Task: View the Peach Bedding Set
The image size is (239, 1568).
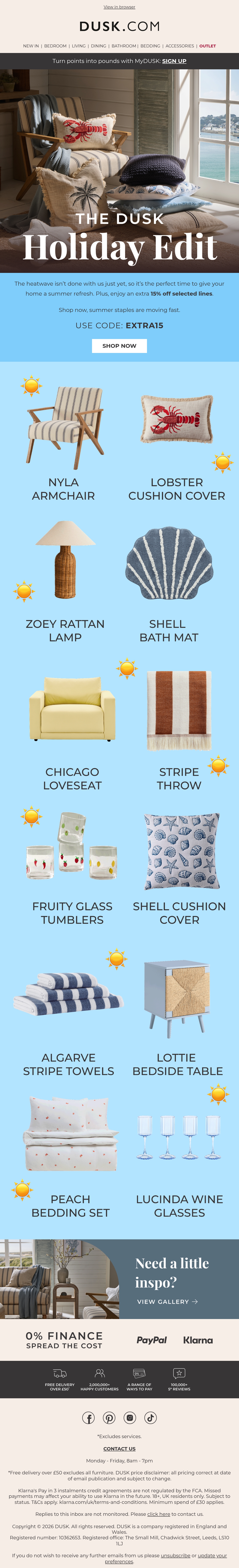Action: click(71, 1153)
